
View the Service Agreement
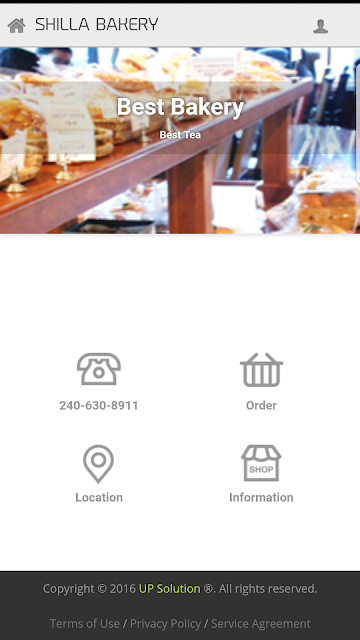[x=261, y=624]
